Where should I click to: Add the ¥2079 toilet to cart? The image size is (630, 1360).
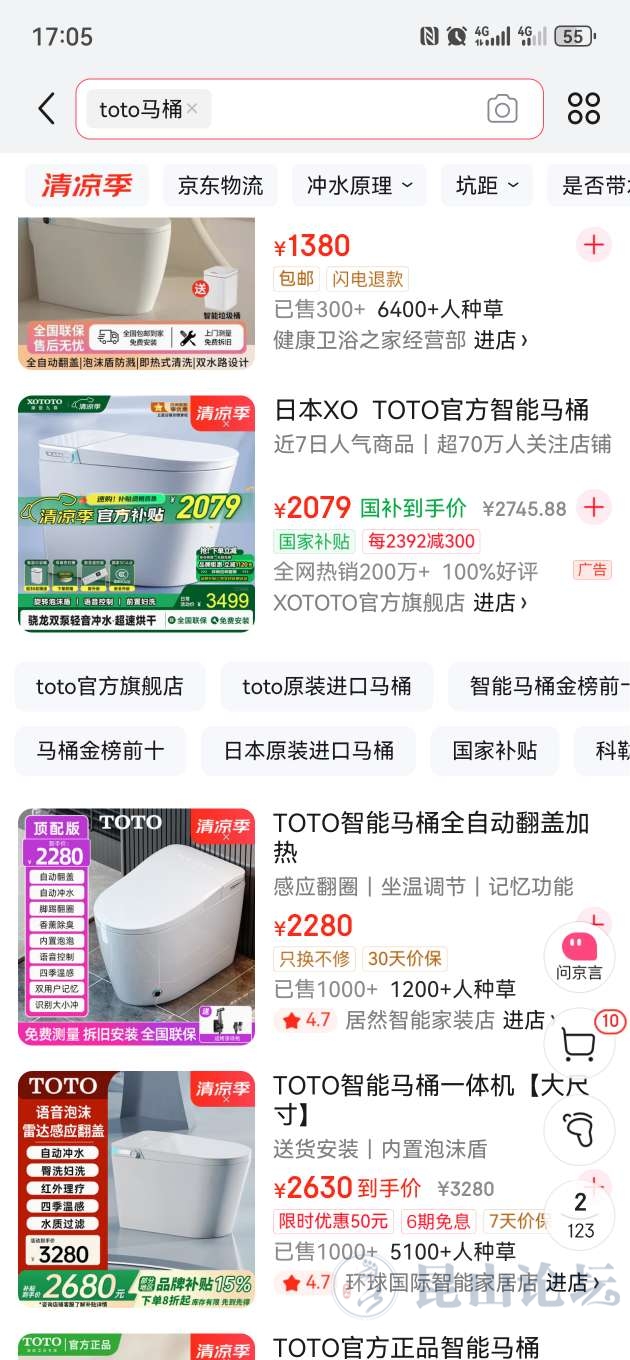(594, 507)
